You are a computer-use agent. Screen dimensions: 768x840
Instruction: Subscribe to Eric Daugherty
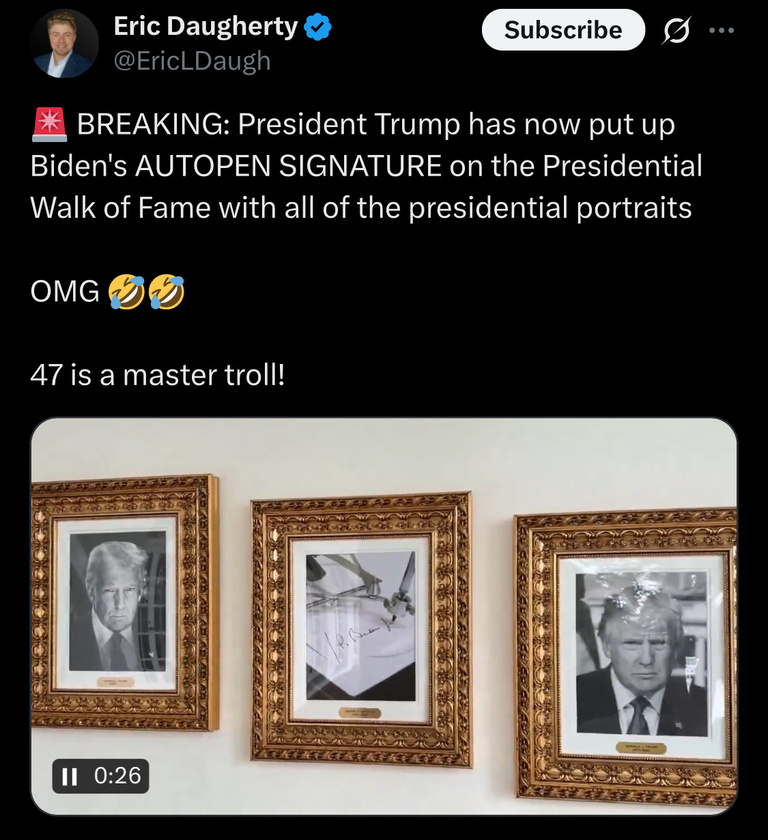point(563,30)
